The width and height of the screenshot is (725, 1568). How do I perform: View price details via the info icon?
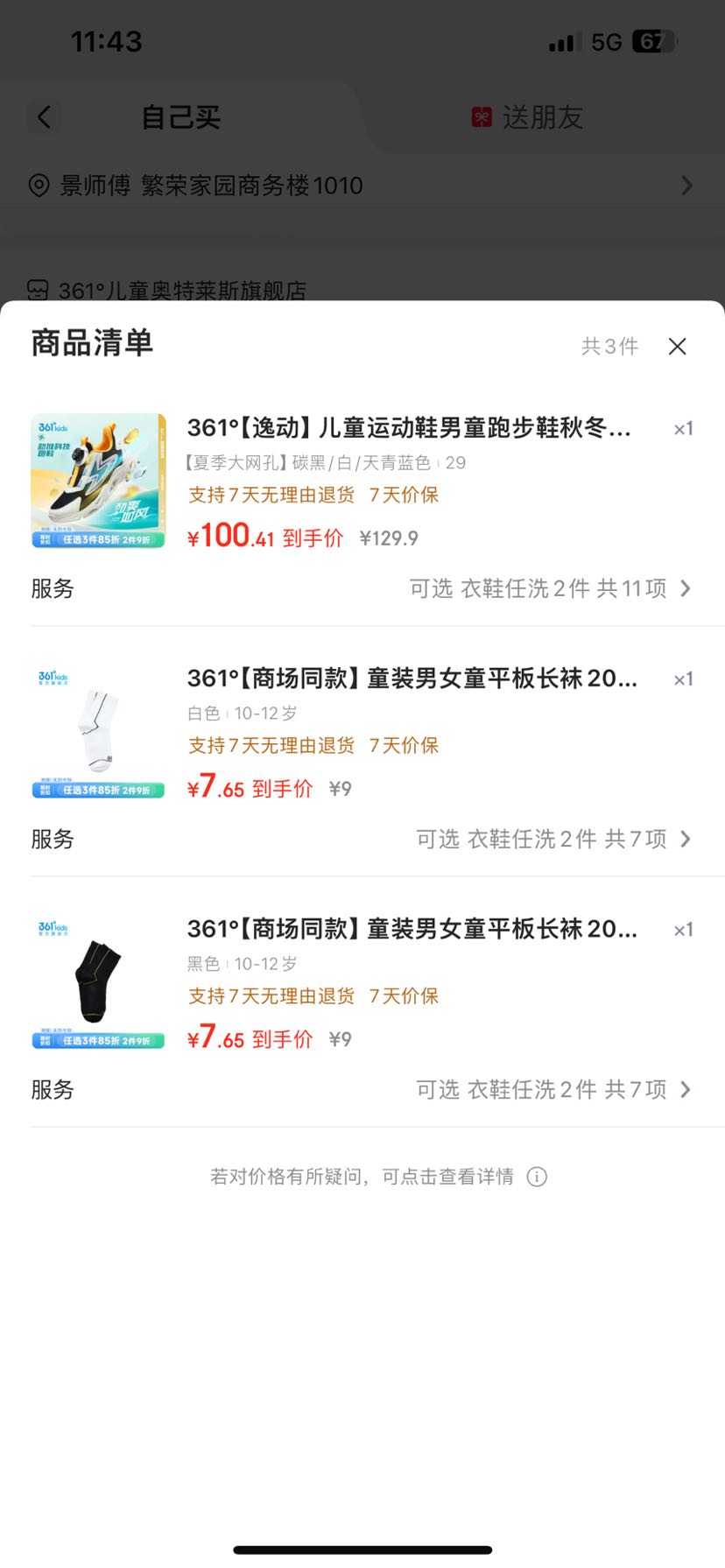537,1177
